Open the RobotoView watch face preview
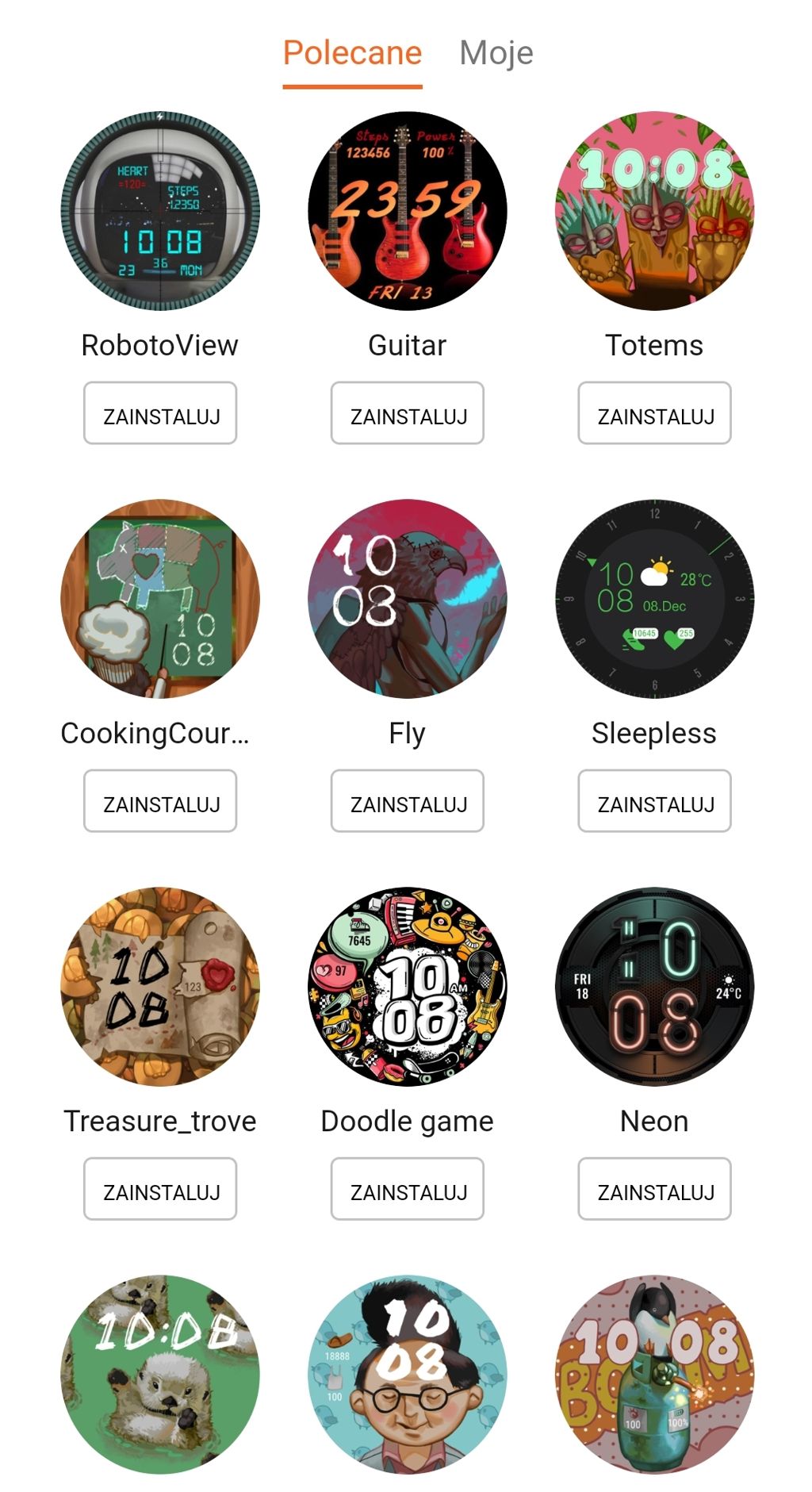Screen dimensions: 812x1492 [160, 211]
